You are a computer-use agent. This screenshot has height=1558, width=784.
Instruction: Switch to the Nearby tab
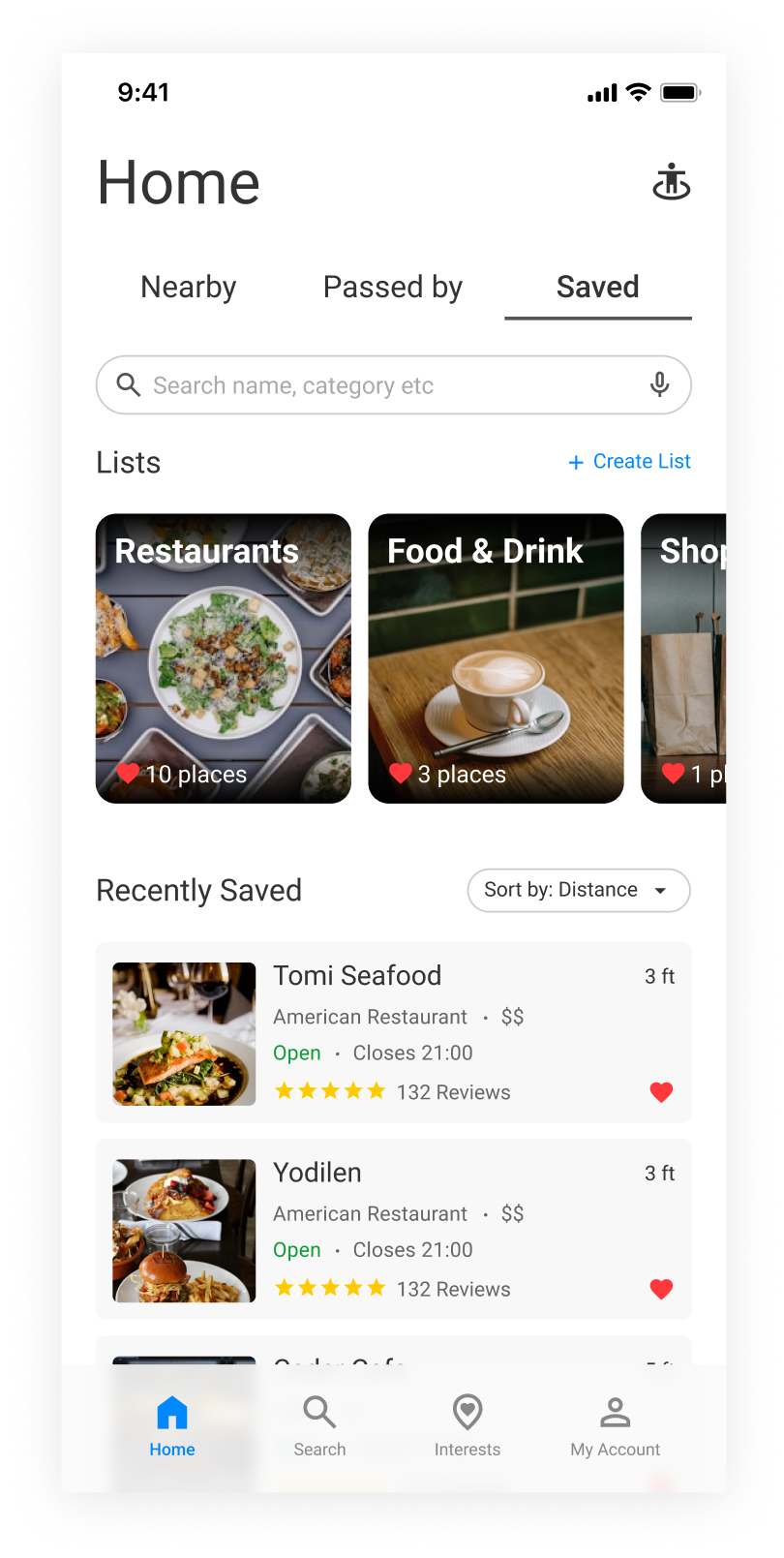point(189,288)
